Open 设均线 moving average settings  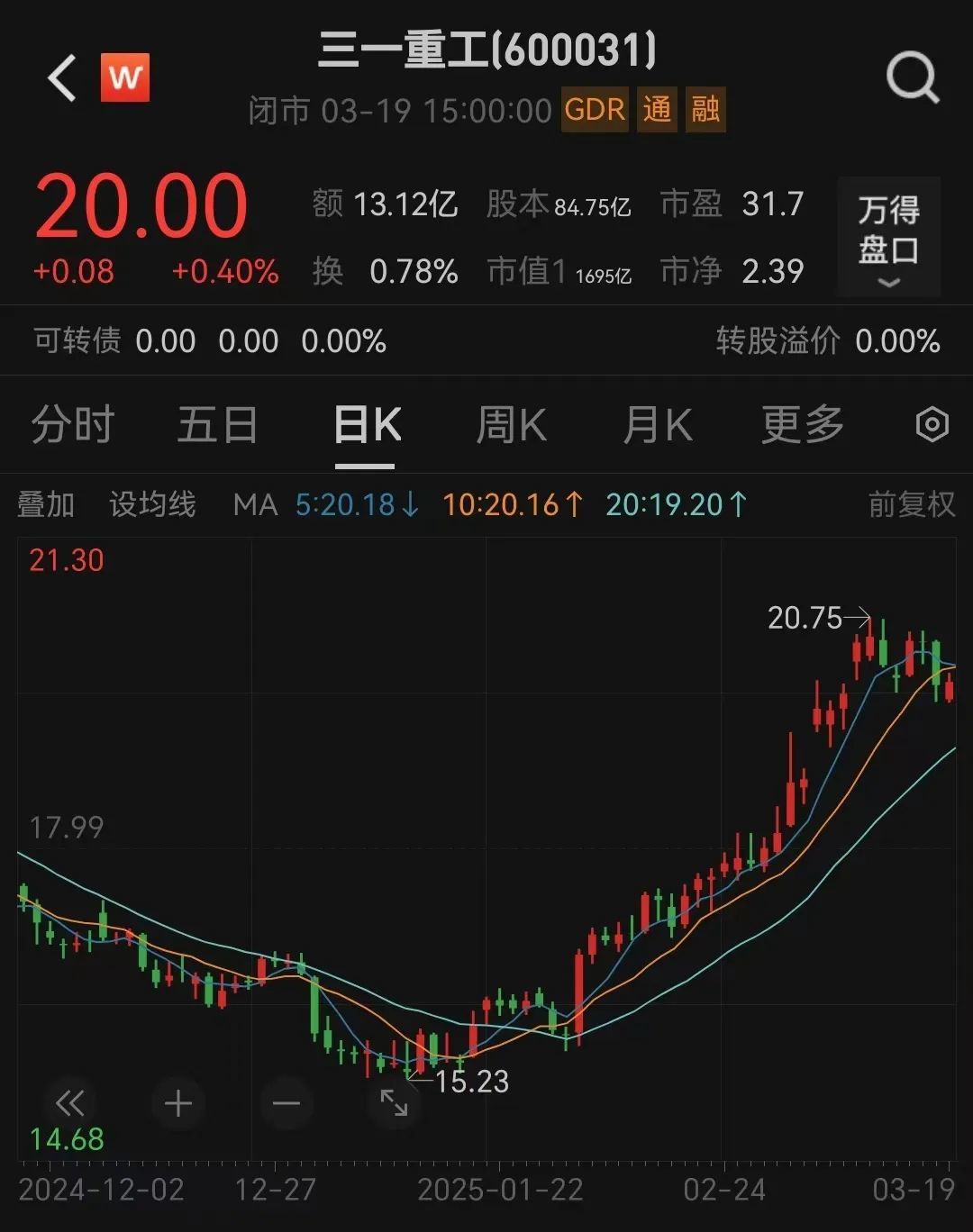152,504
